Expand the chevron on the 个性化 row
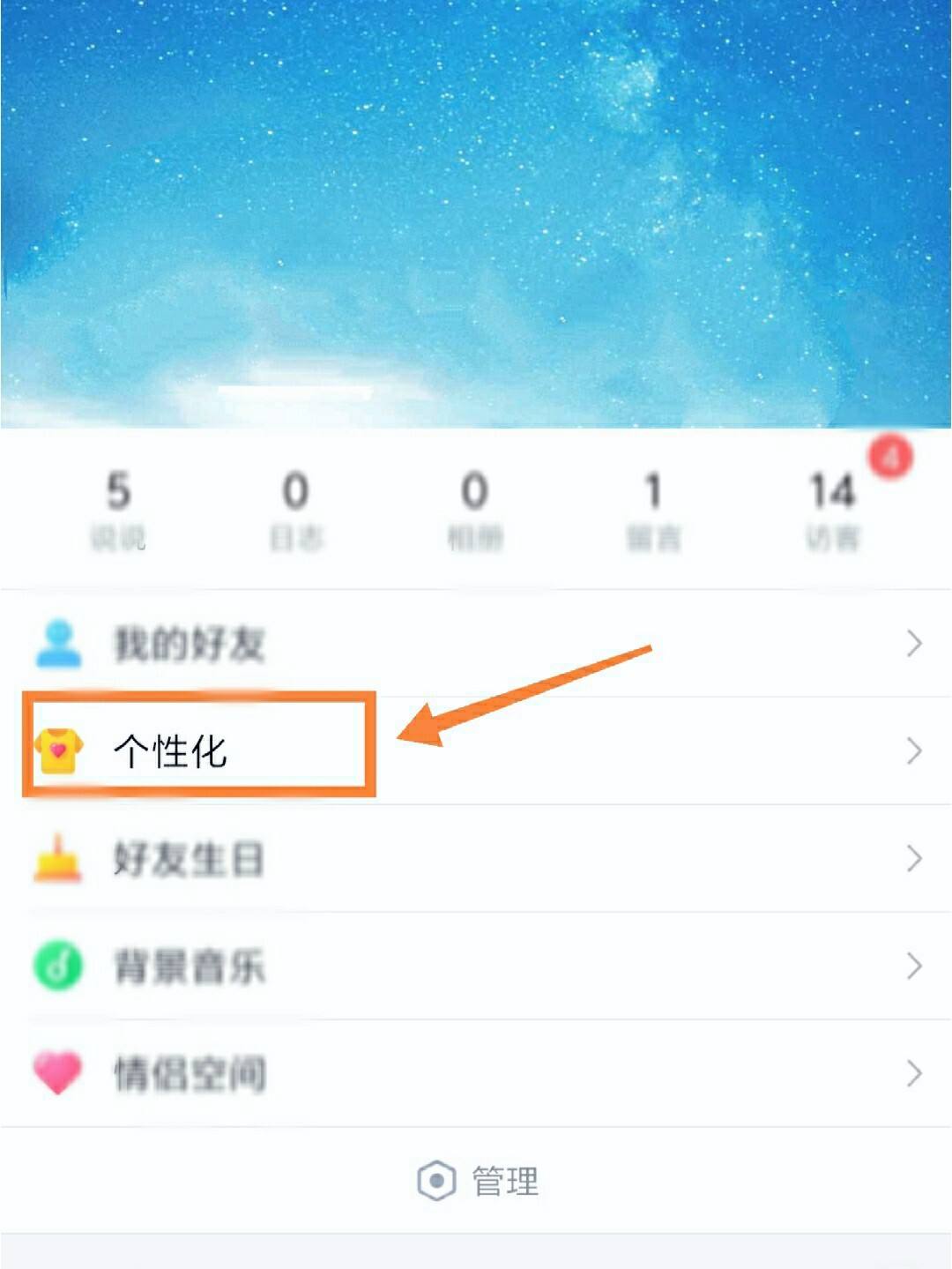The image size is (952, 1269). pyautogui.click(x=913, y=748)
